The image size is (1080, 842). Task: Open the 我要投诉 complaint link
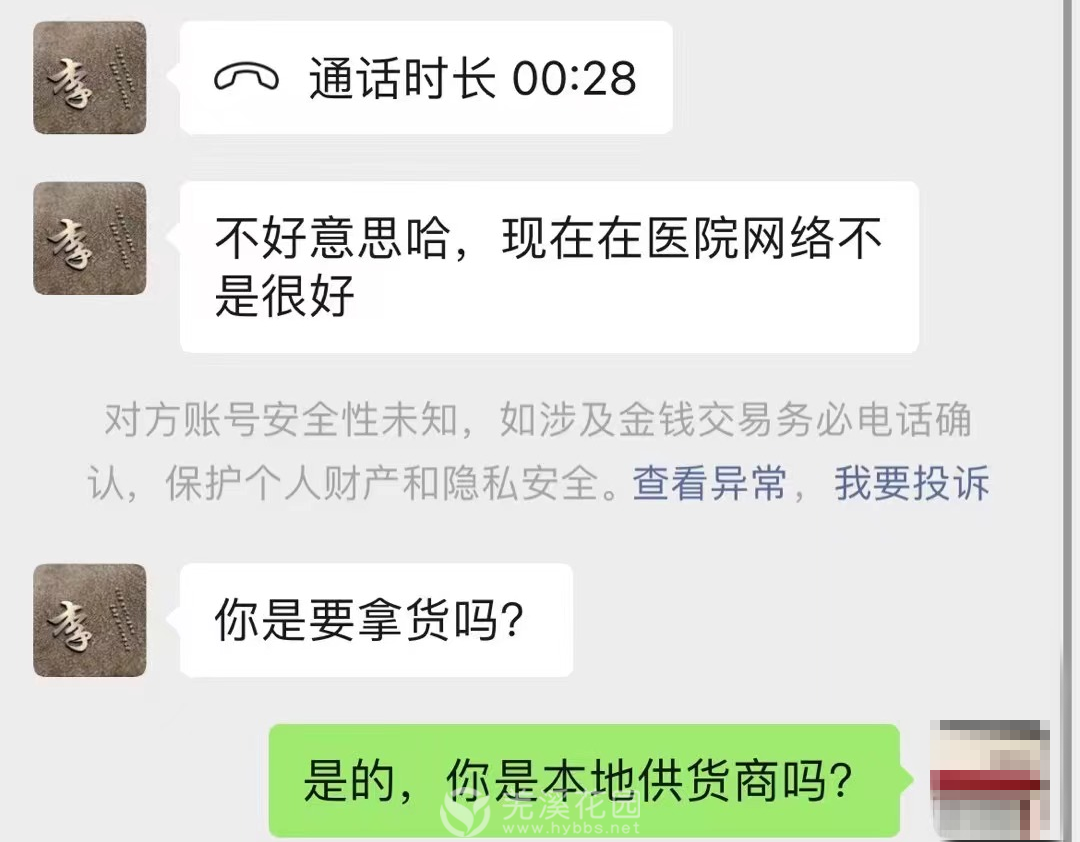click(x=912, y=484)
